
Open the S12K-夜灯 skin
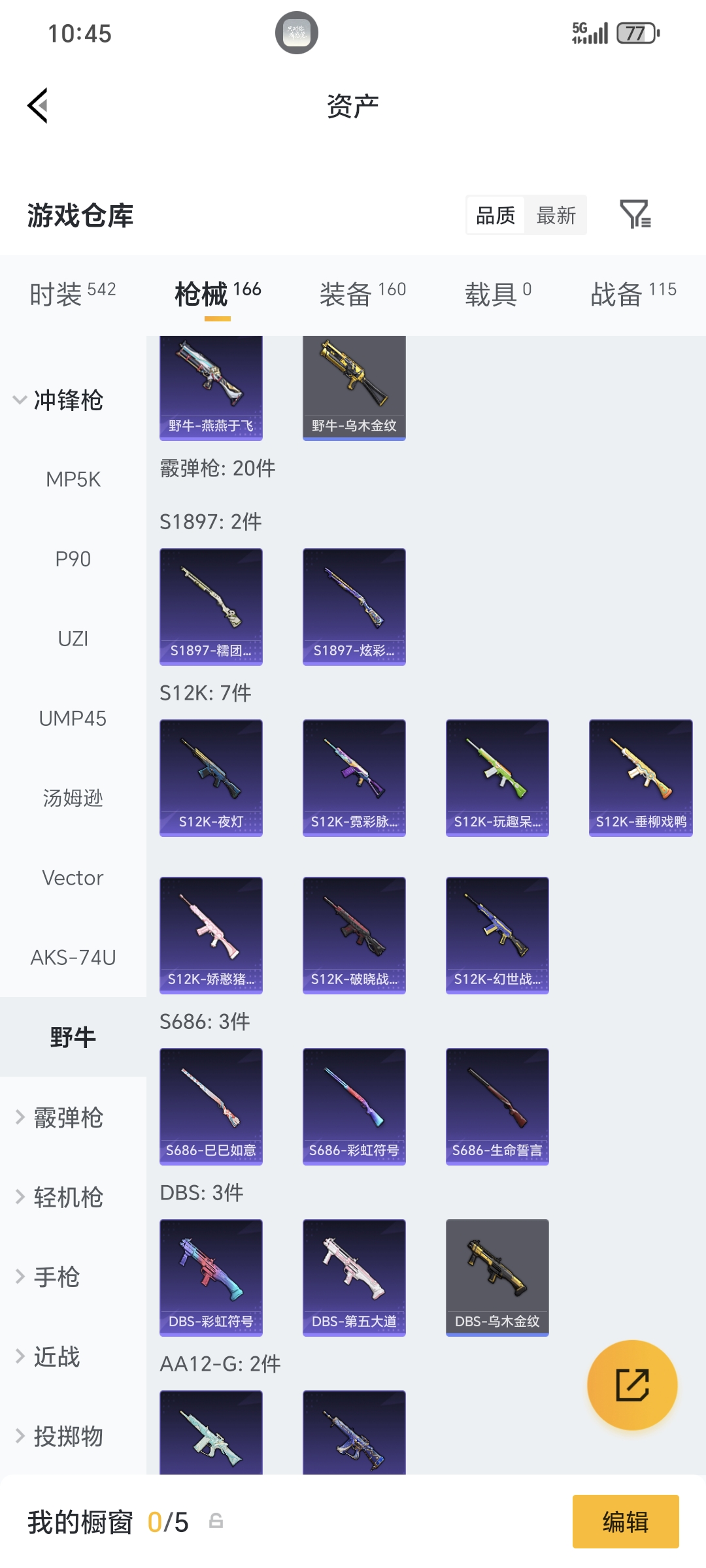pos(211,777)
